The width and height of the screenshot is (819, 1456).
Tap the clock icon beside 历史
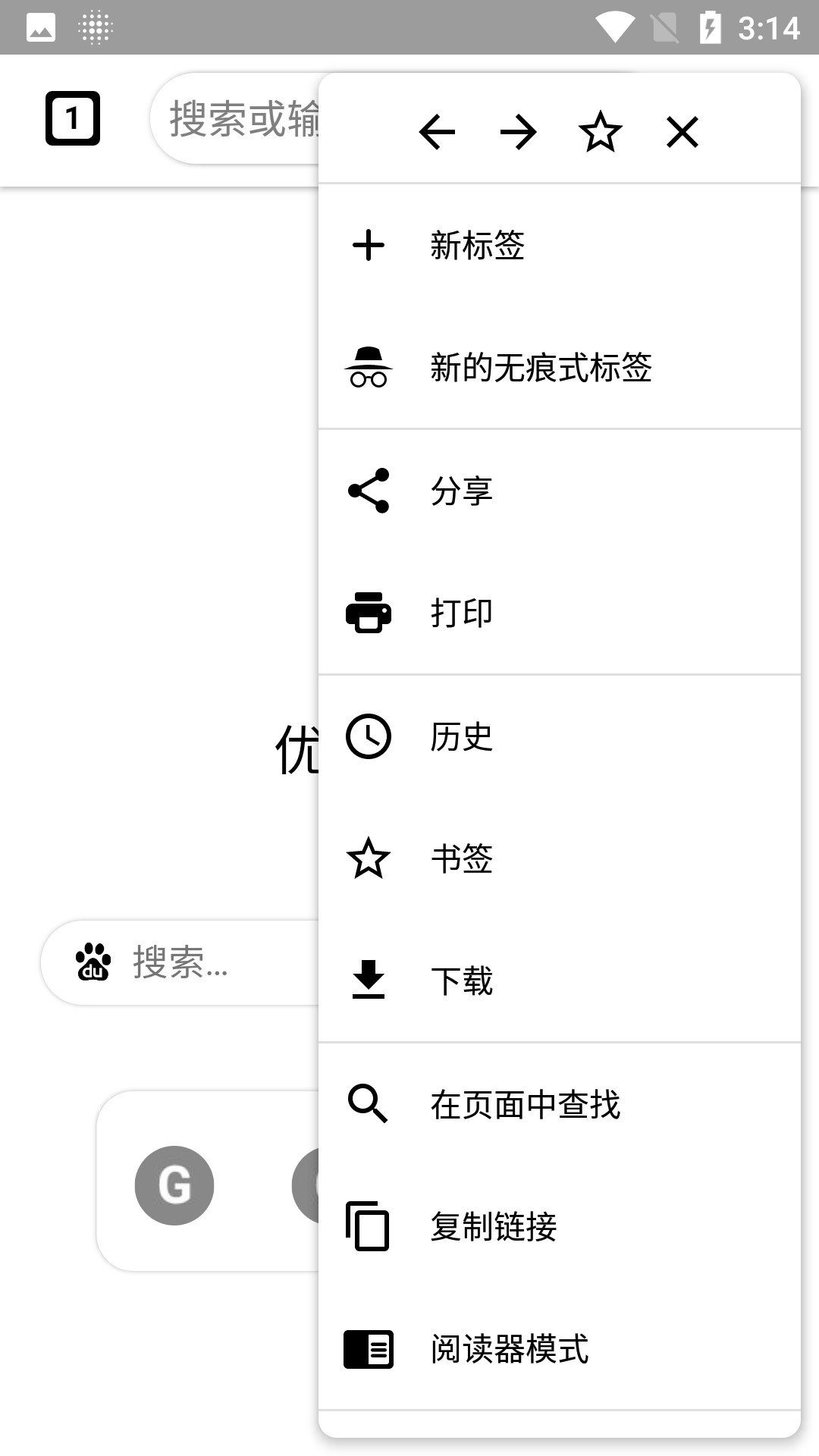click(369, 736)
